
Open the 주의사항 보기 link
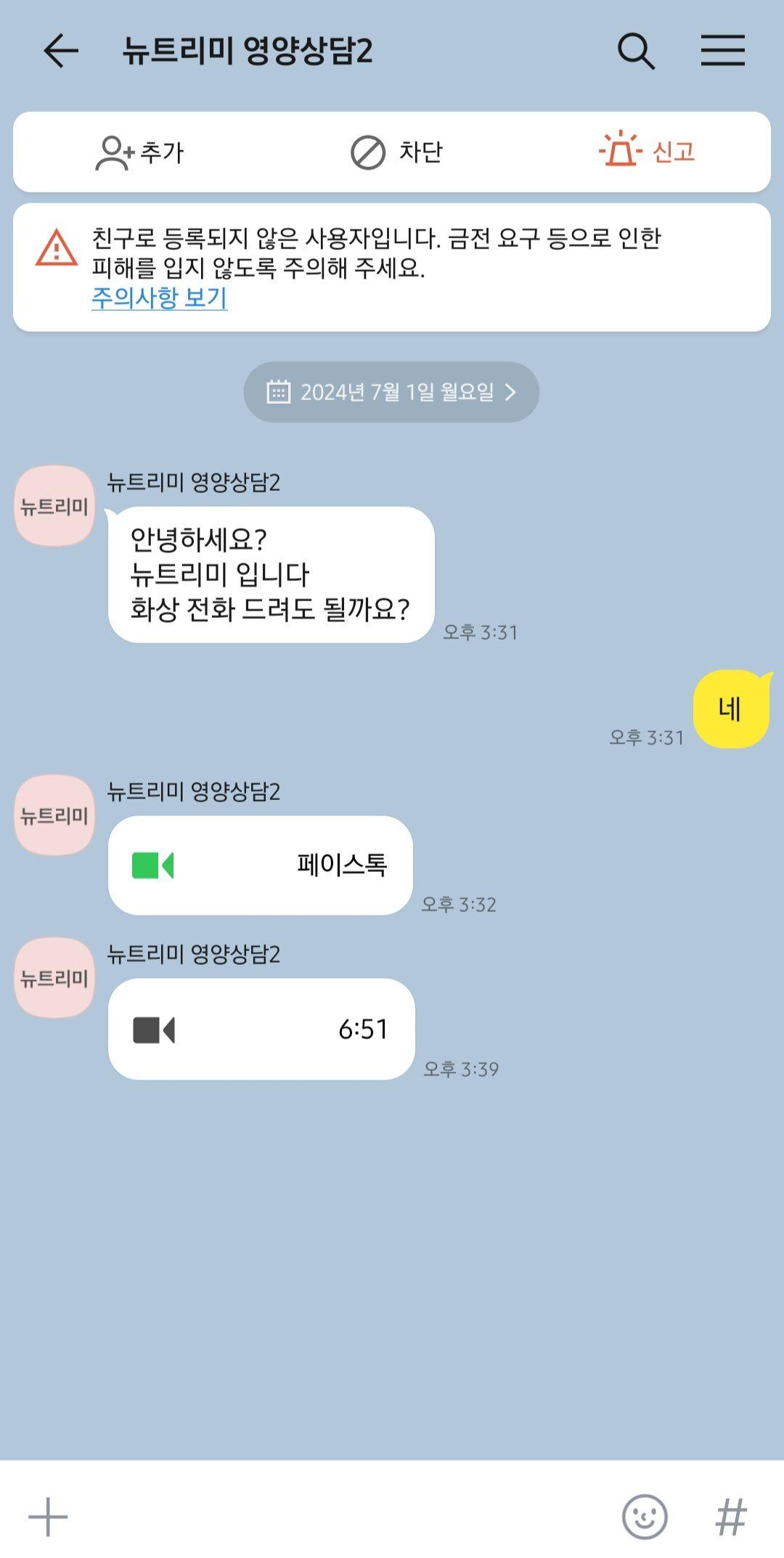[159, 298]
